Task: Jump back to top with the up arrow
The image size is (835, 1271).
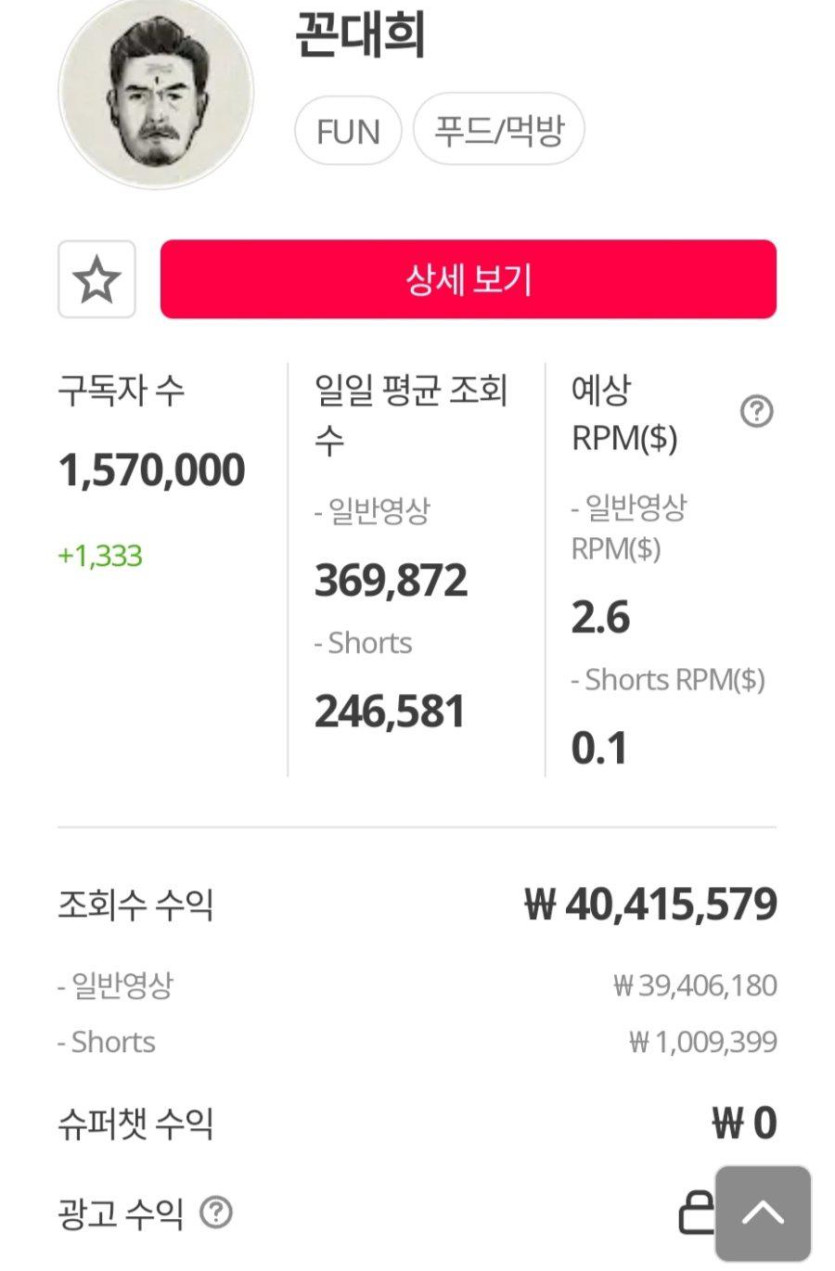Action: [762, 1213]
